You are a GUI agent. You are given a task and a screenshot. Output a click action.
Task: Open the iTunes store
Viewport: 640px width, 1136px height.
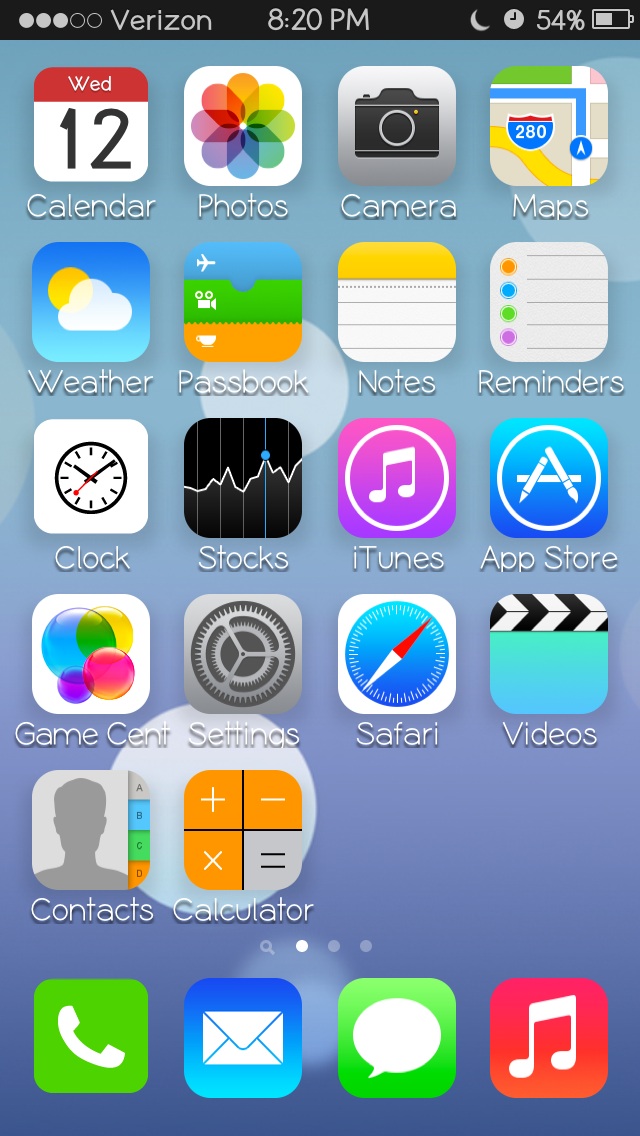(x=396, y=477)
